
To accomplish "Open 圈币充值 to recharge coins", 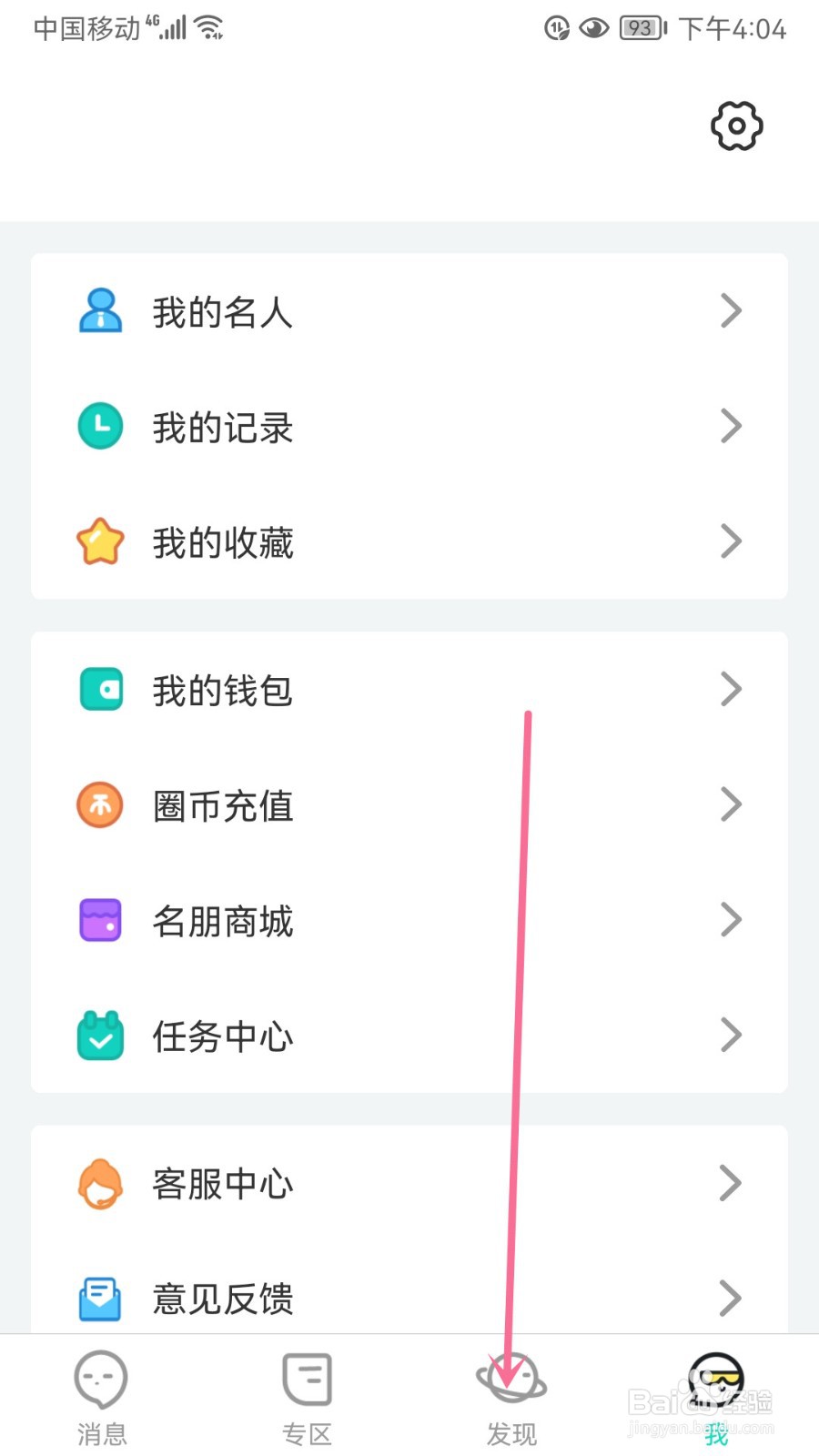I will (223, 804).
